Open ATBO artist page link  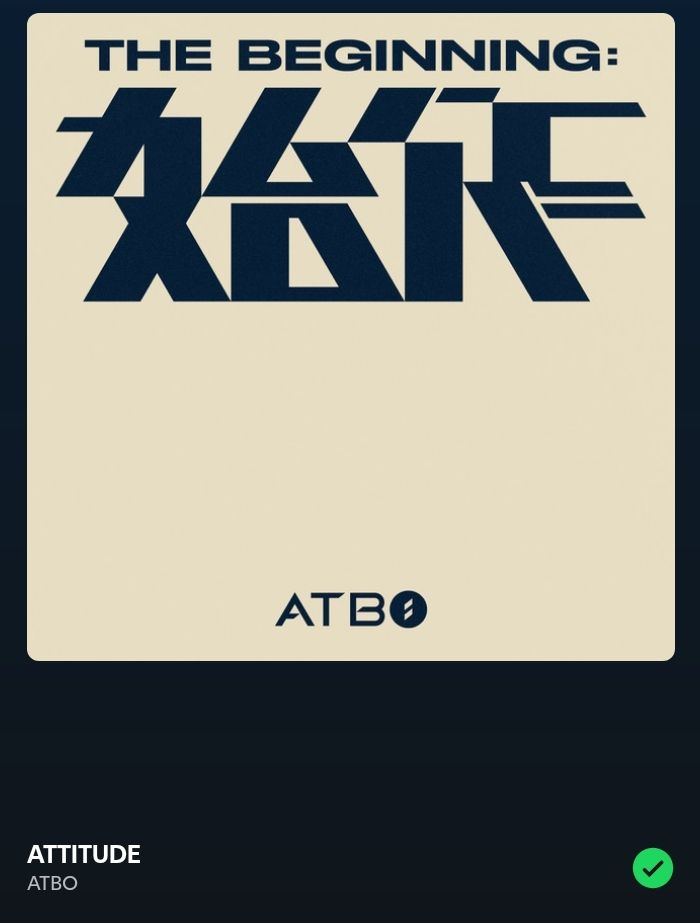click(x=52, y=884)
